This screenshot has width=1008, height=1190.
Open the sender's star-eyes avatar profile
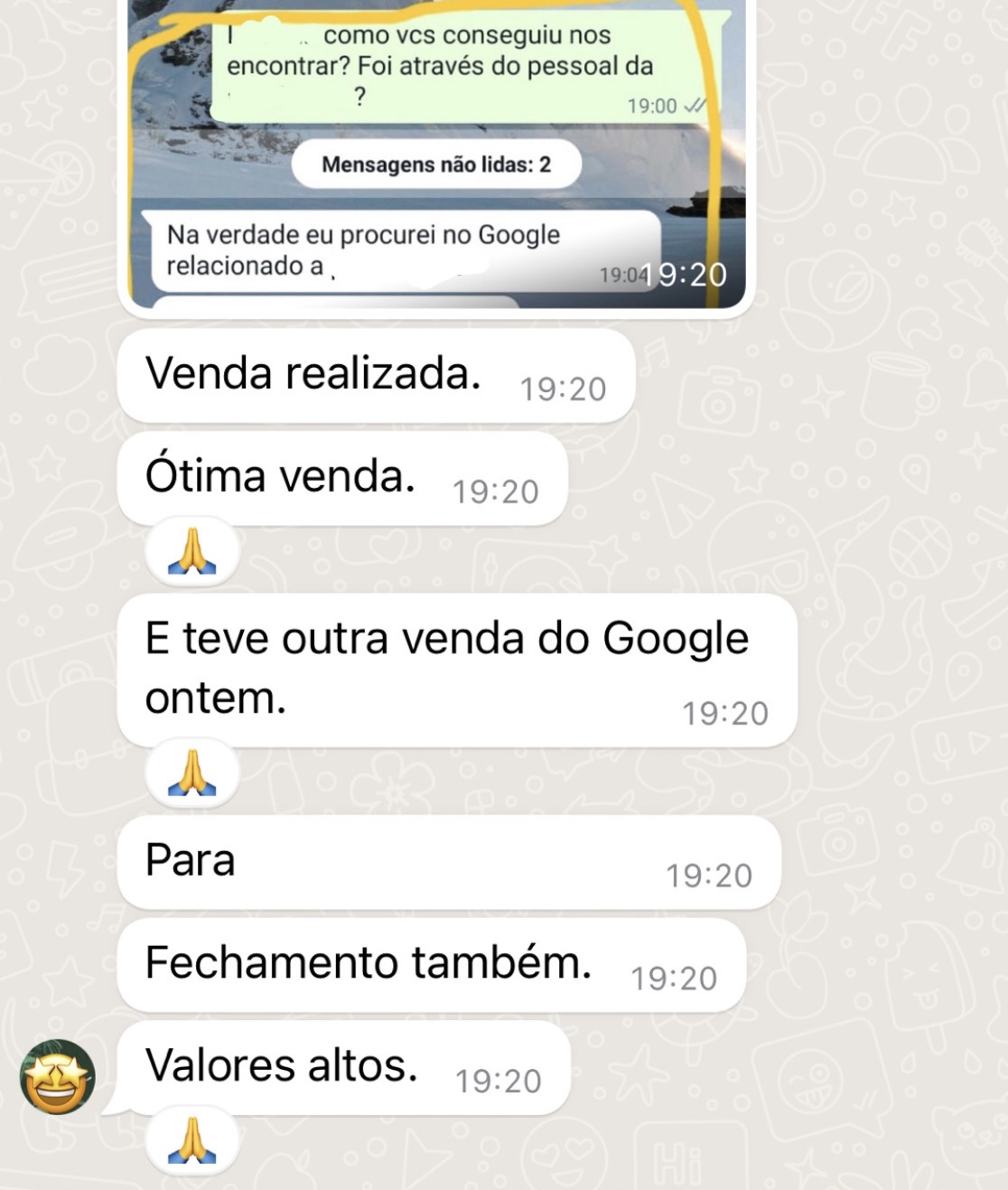(58, 1076)
